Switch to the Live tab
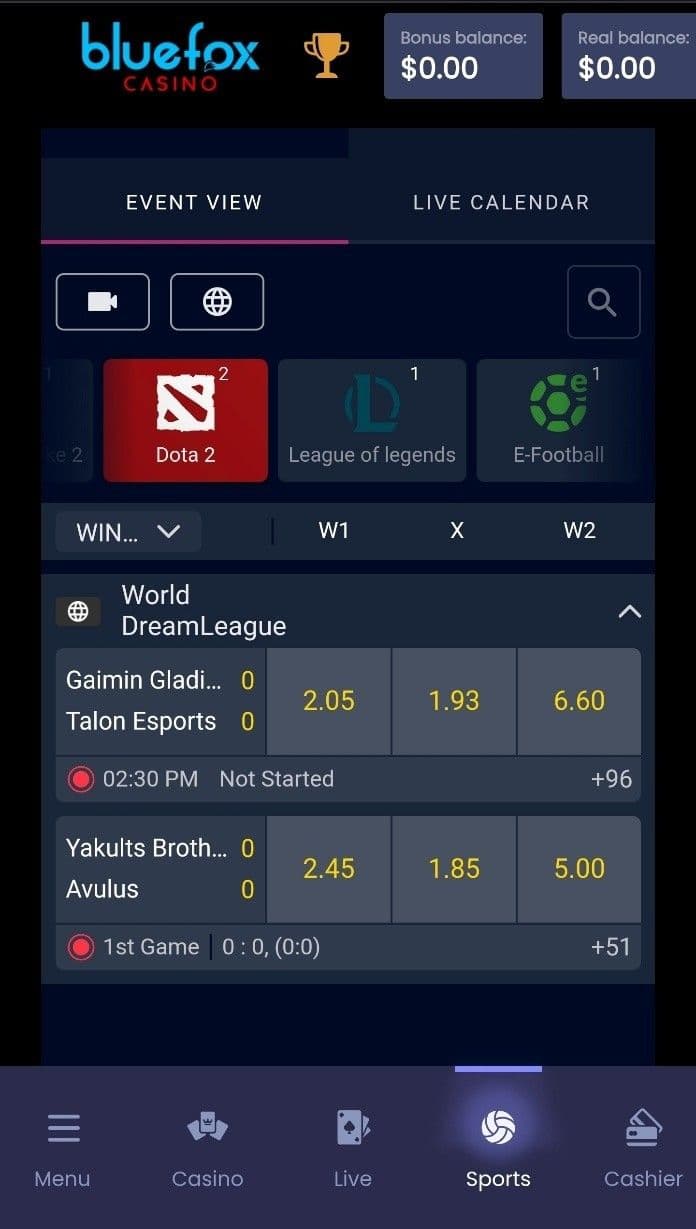 pyautogui.click(x=352, y=1148)
